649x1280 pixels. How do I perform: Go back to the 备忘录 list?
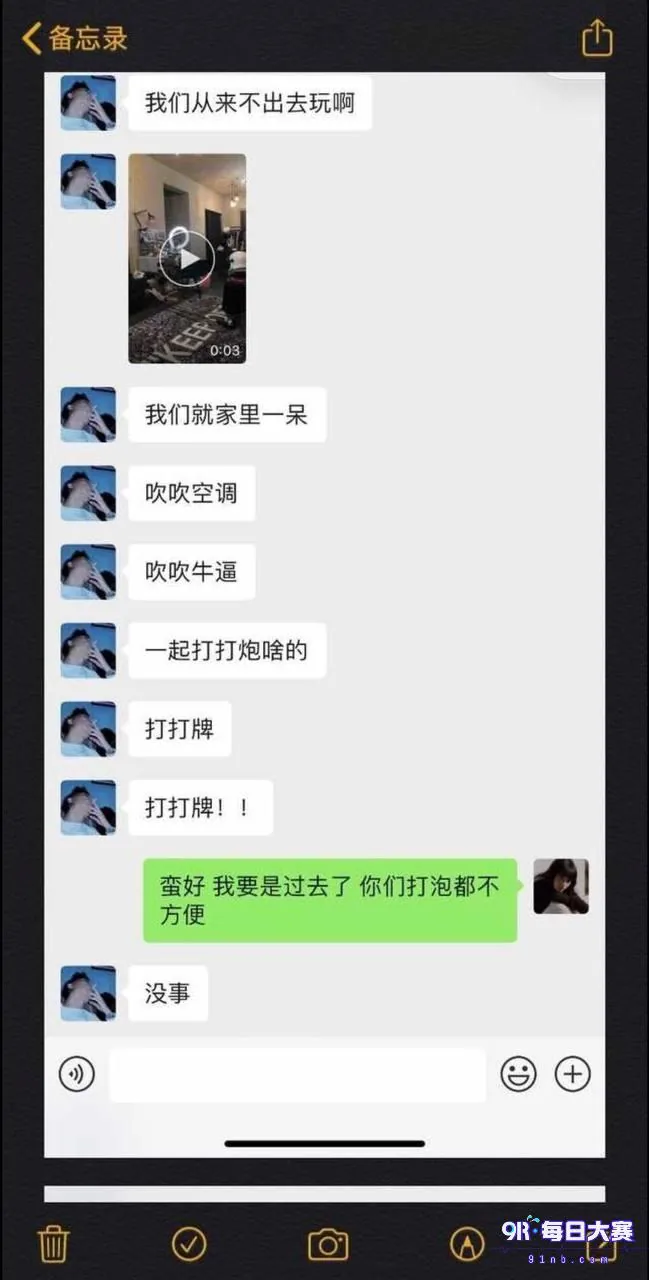click(75, 38)
